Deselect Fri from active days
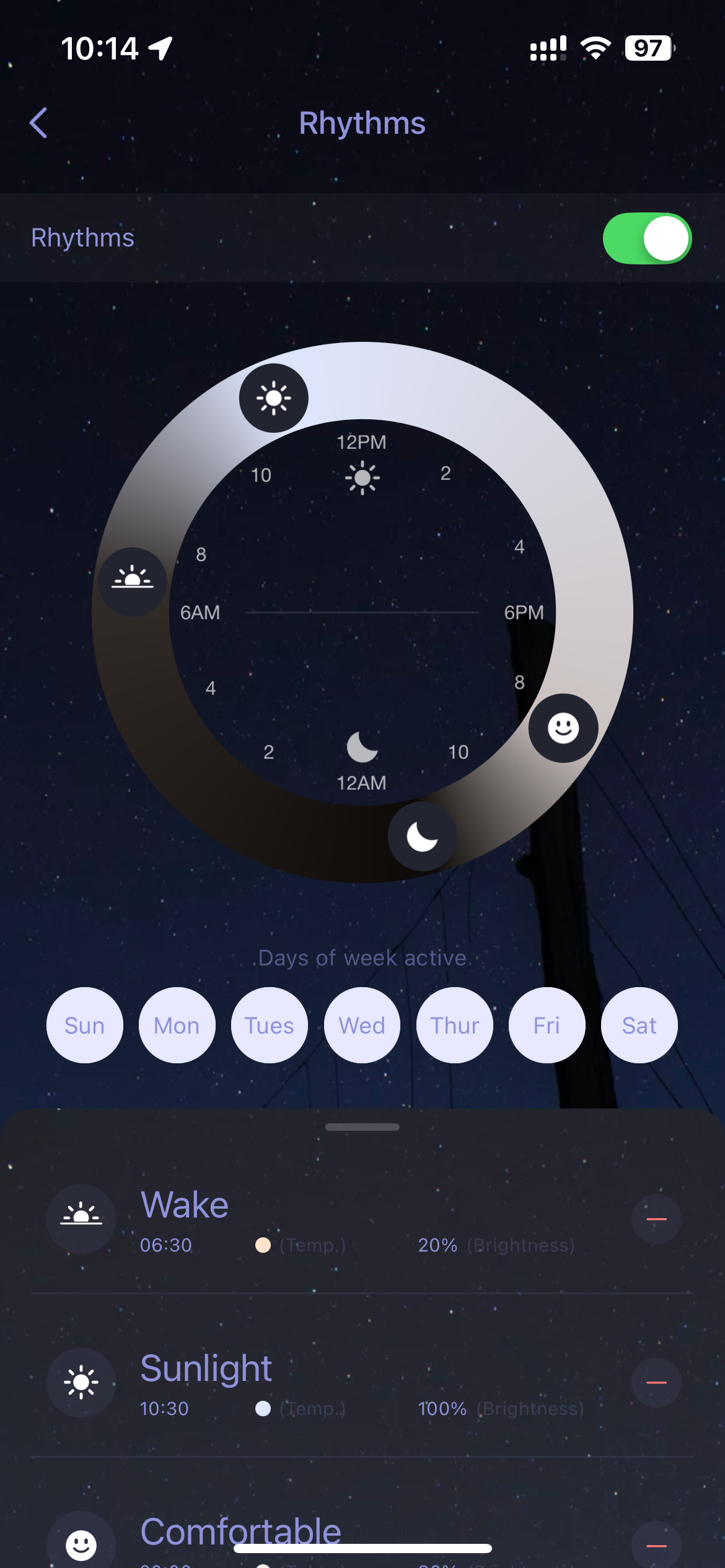 (547, 1026)
